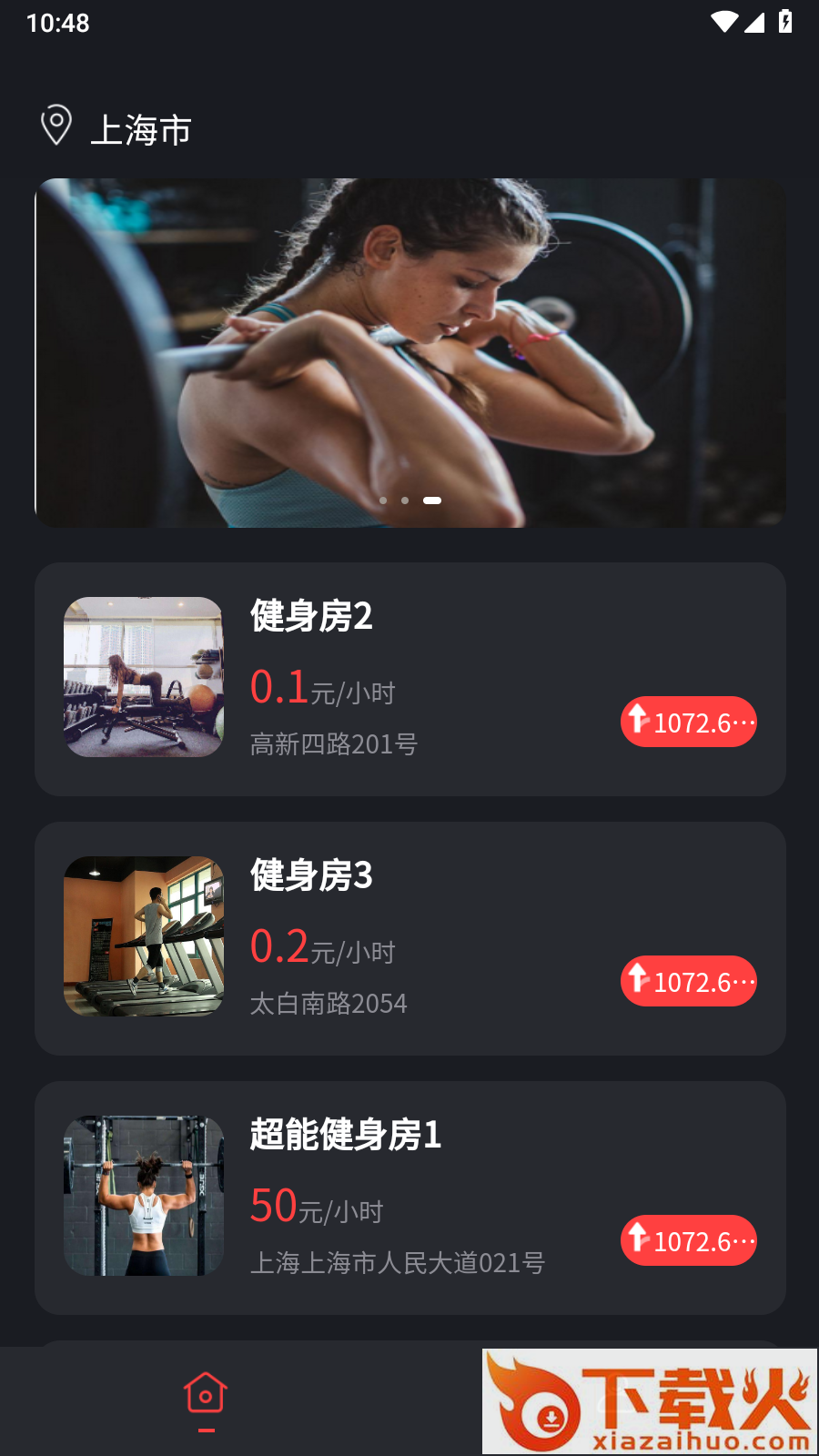Tap the distance button for 超能健身房1

[689, 1240]
